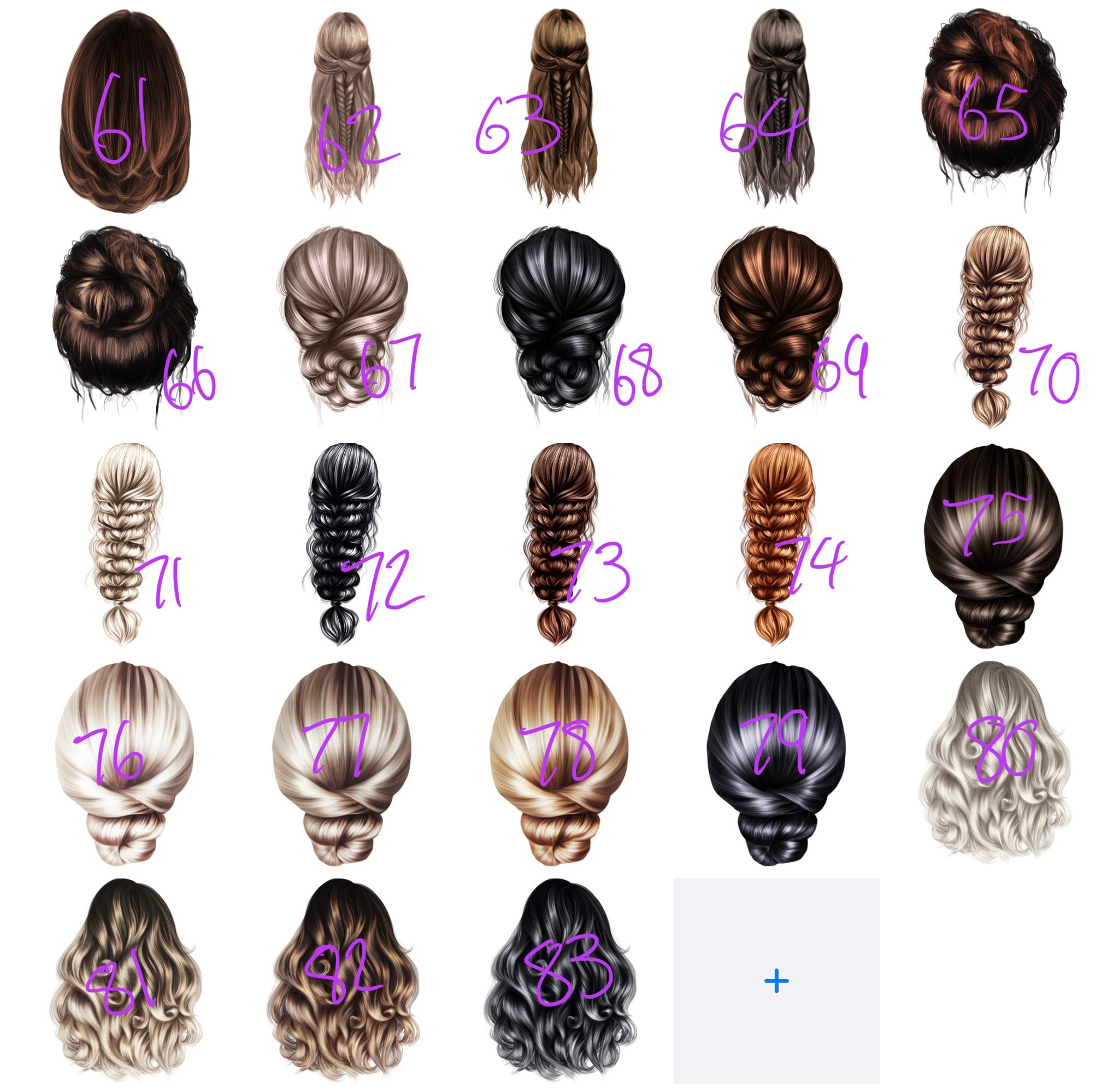Viewport: 1119px width, 1092px height.
Task: Add a new image with the plus tile
Action: 775,981
